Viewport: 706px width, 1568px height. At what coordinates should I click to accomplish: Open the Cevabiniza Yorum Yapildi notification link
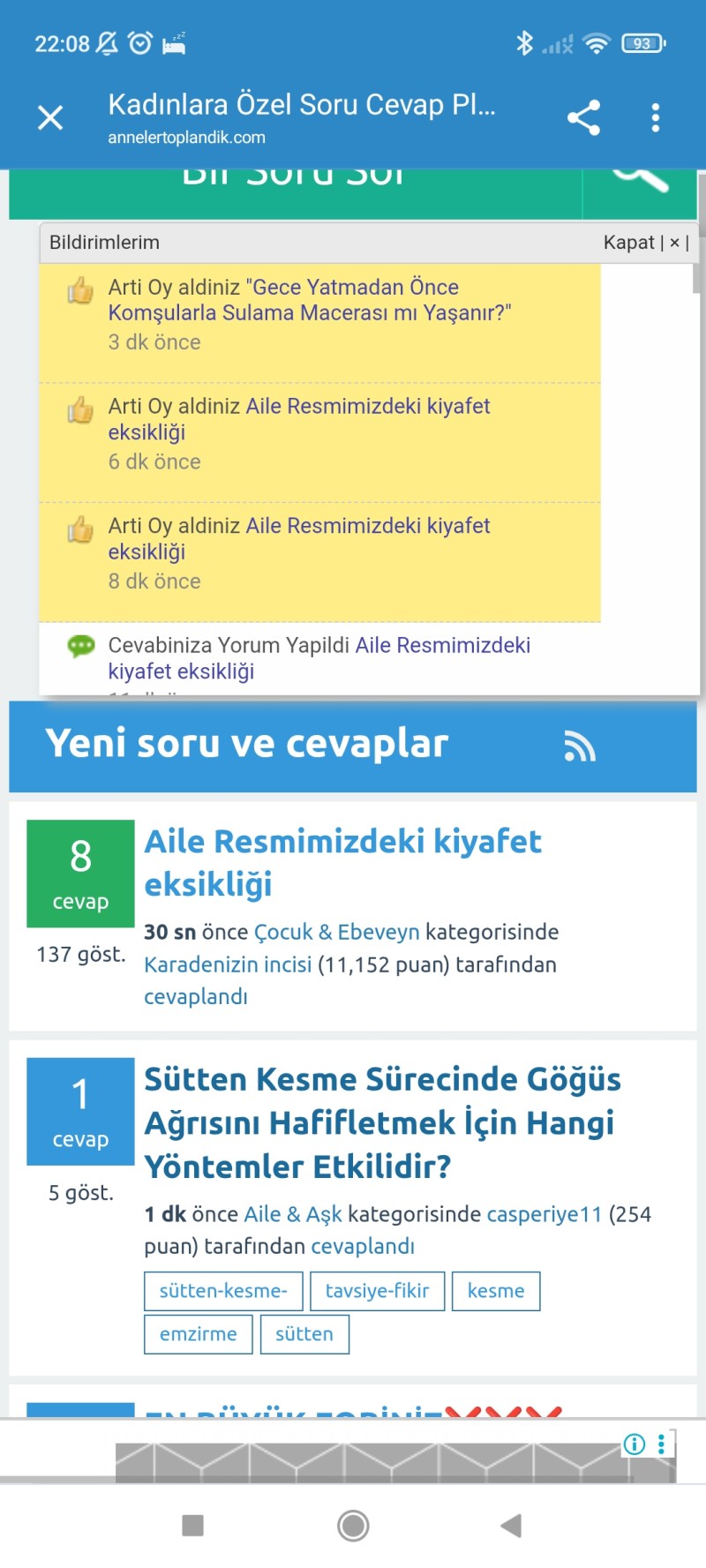(442, 646)
